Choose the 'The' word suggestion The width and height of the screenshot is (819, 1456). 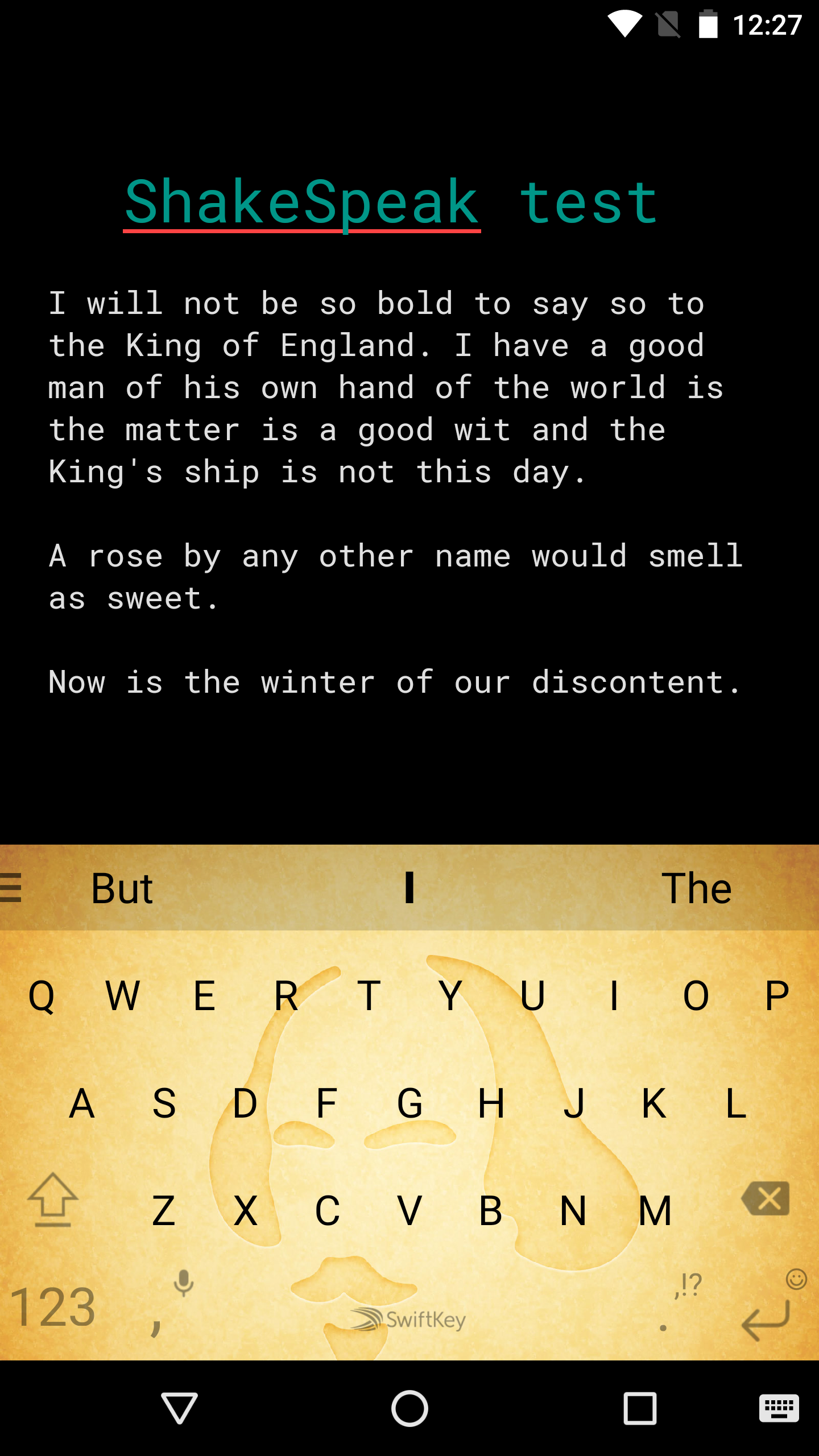(696, 888)
